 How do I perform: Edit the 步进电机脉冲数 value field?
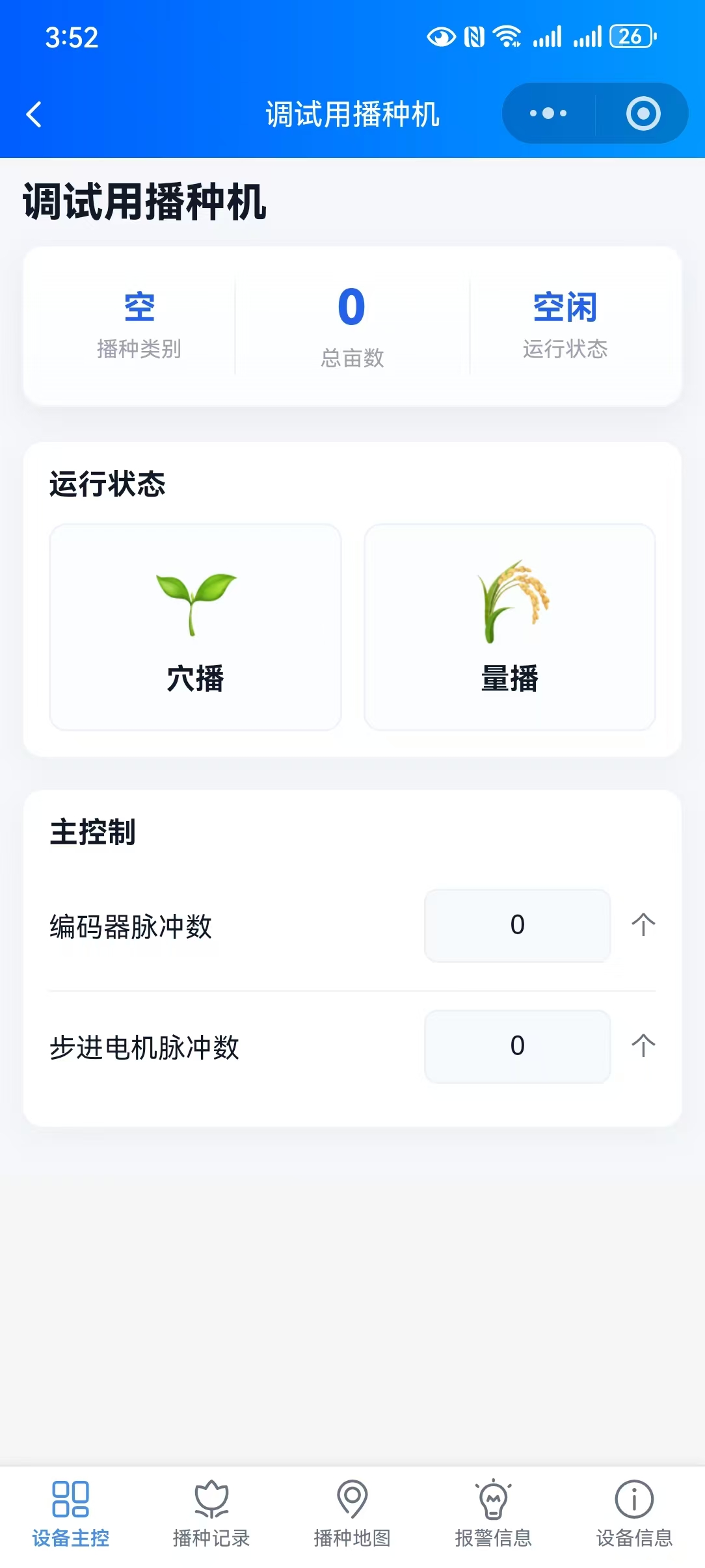[x=517, y=1046]
